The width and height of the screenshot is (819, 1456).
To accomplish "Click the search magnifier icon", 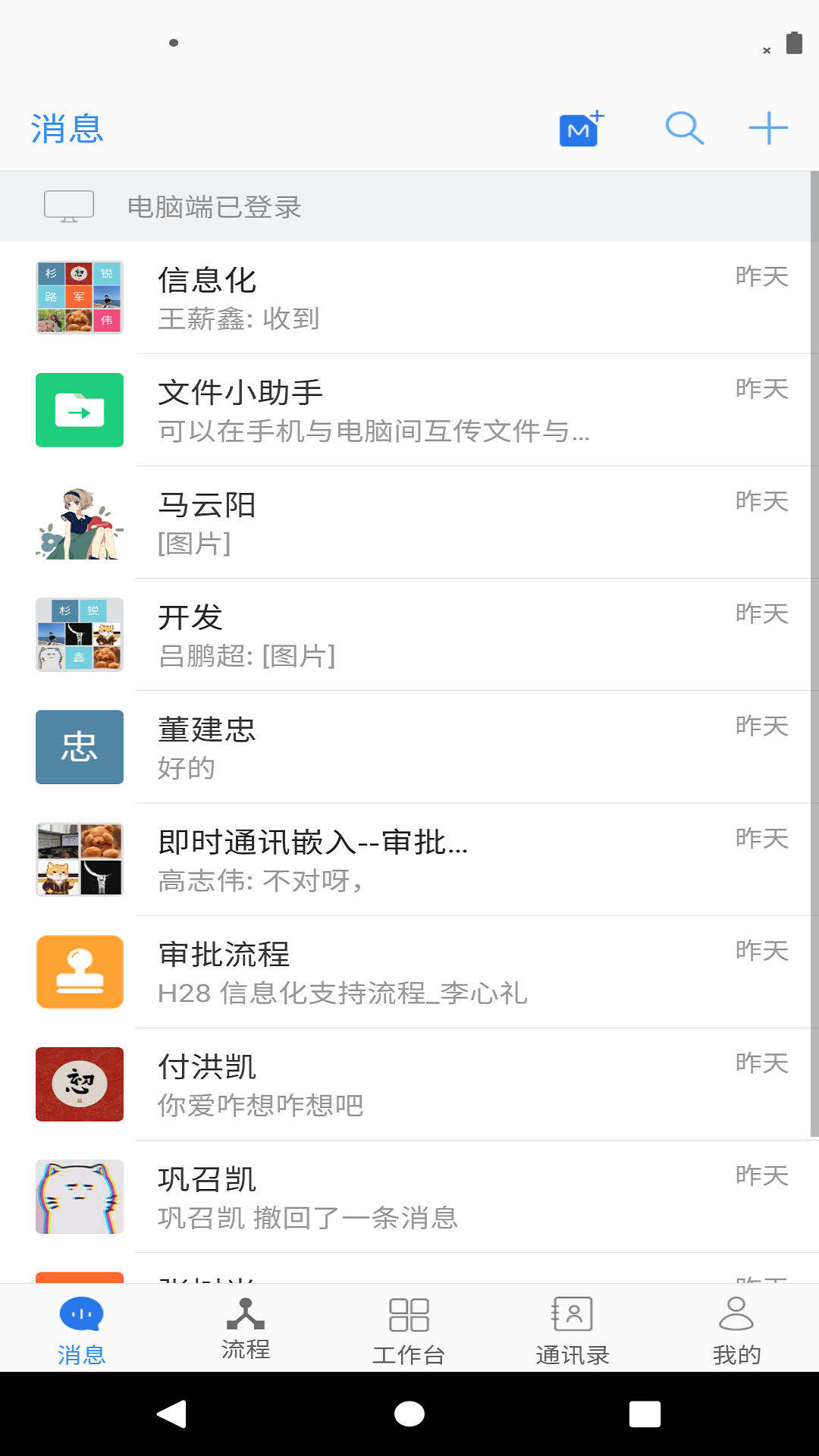I will (x=683, y=127).
